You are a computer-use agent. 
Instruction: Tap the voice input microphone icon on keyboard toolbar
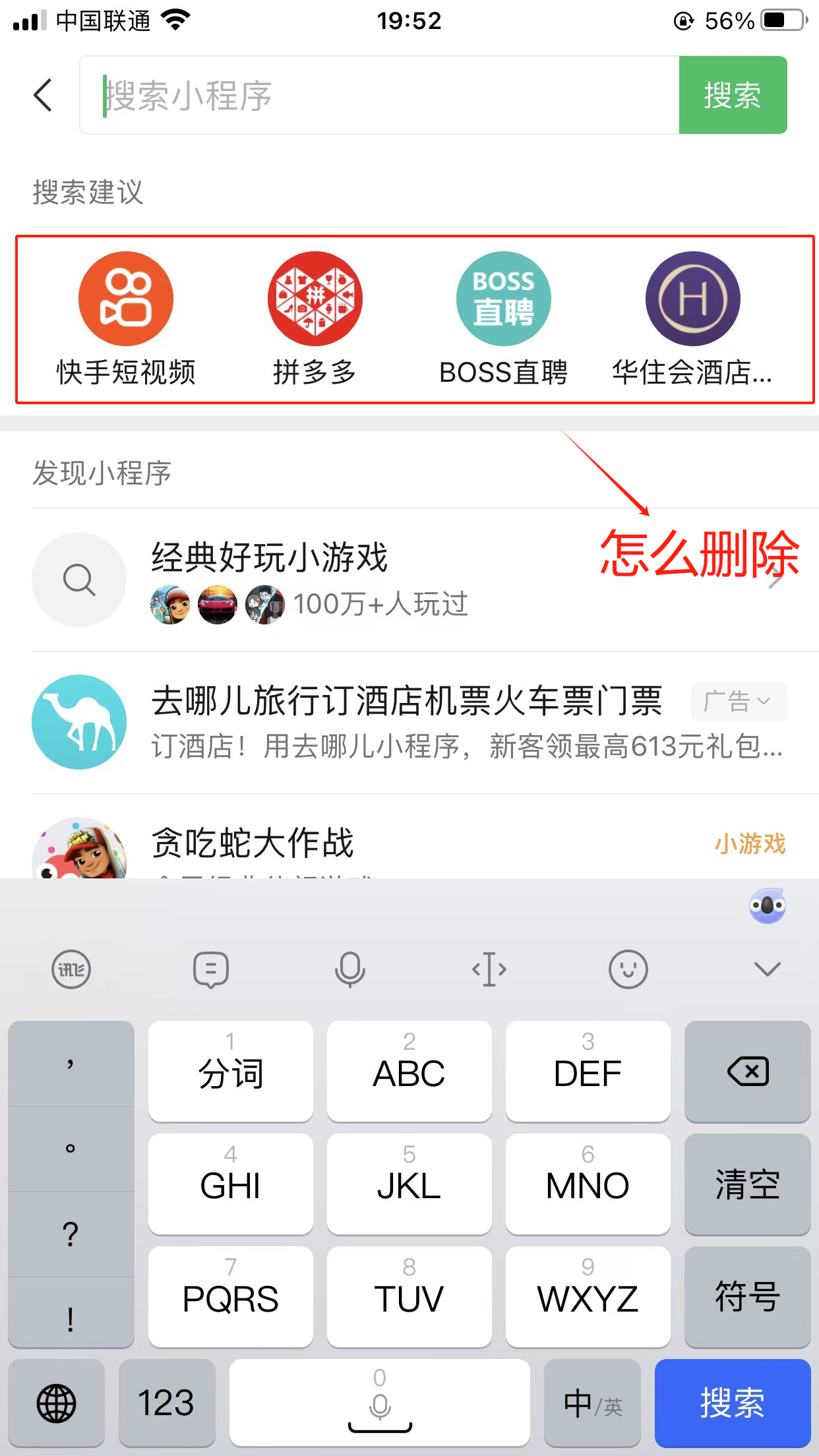(350, 969)
